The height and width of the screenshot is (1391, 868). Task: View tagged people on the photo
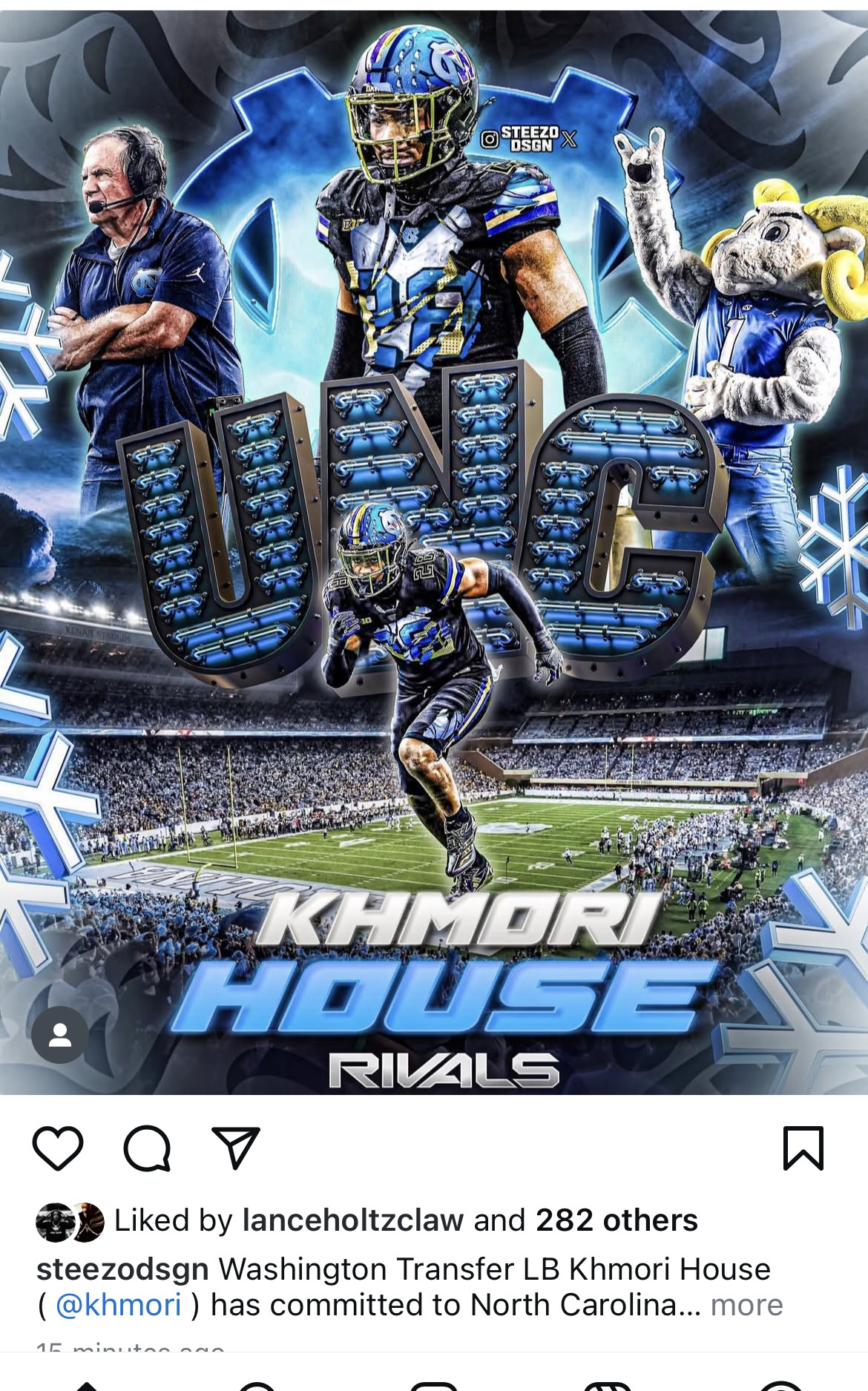click(x=60, y=1035)
